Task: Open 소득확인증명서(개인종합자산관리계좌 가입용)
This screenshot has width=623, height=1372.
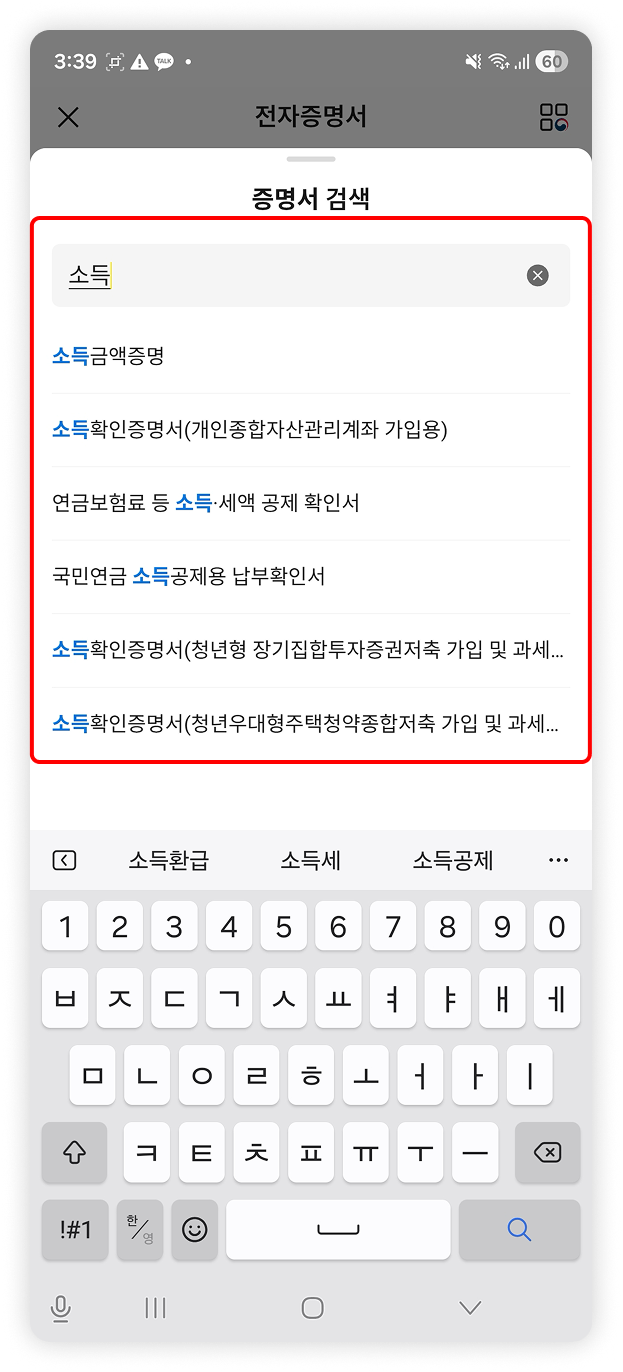Action: point(250,429)
